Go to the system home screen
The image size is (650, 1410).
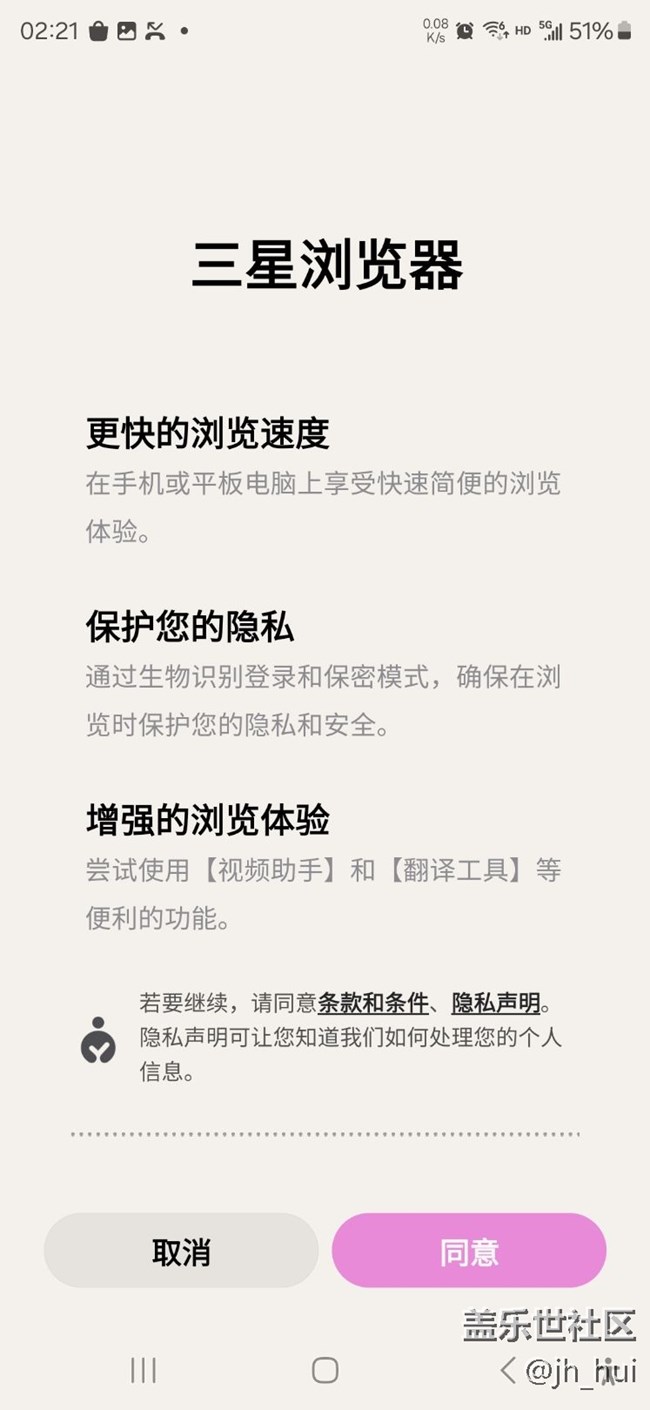point(325,1370)
